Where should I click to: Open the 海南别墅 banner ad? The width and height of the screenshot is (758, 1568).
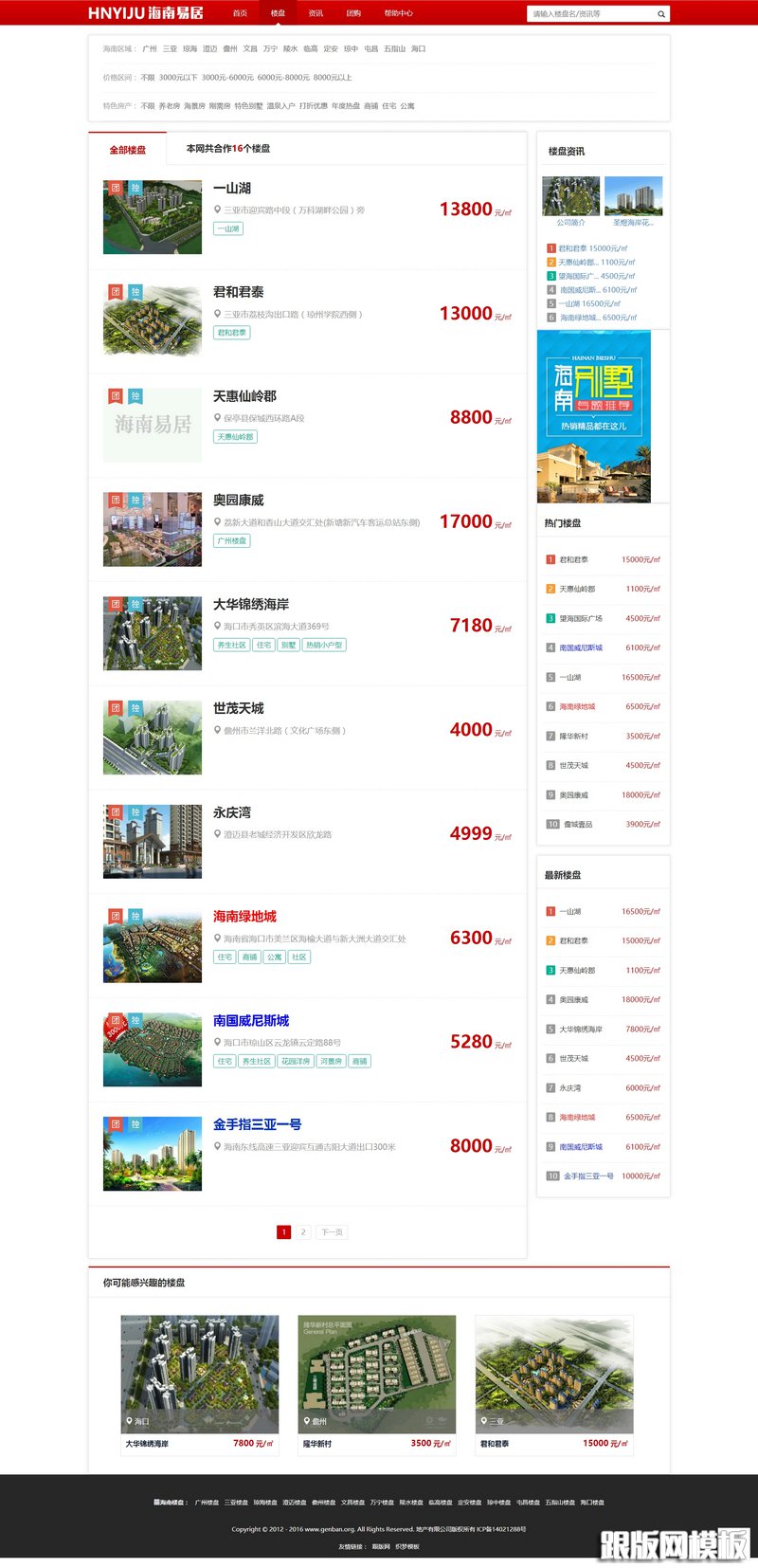coord(594,416)
